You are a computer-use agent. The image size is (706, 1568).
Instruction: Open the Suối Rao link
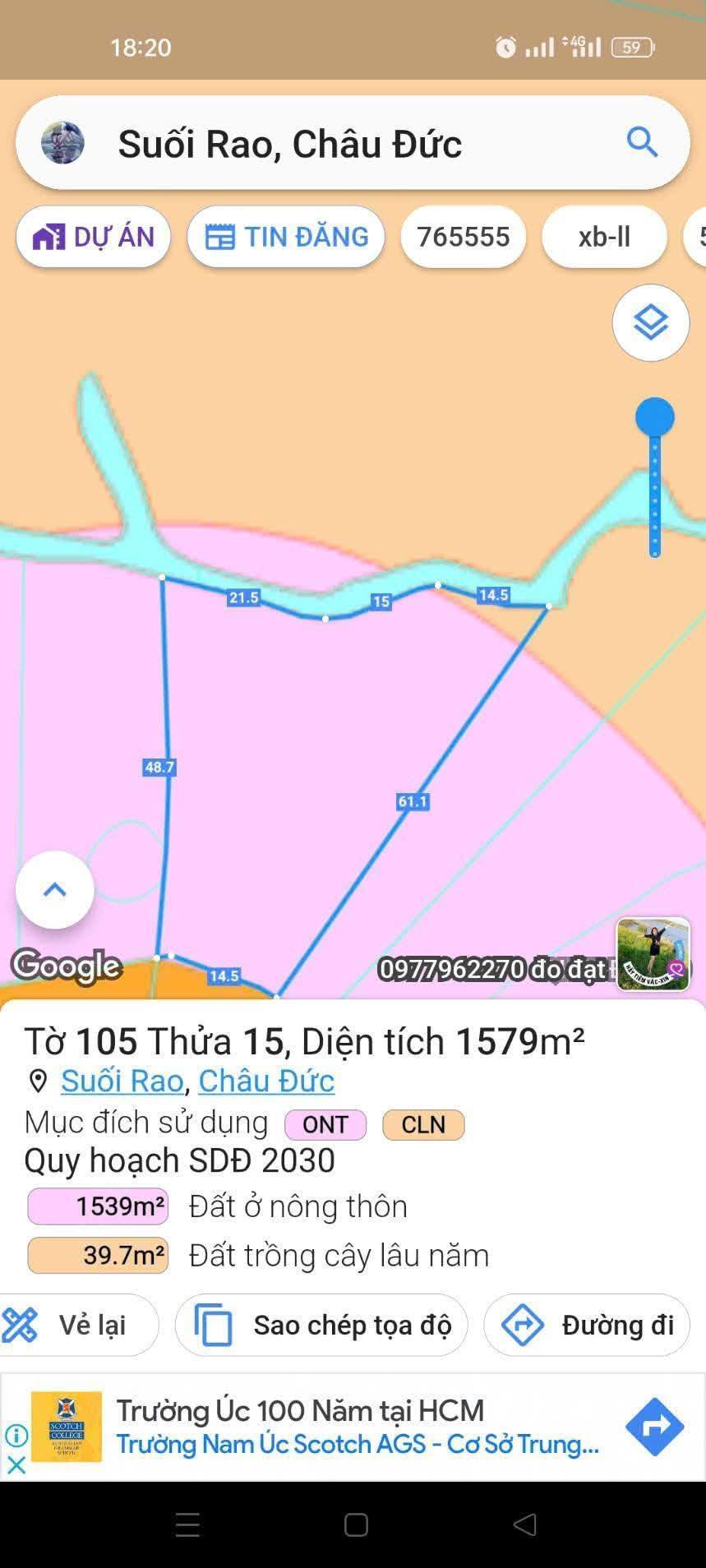click(x=122, y=1080)
